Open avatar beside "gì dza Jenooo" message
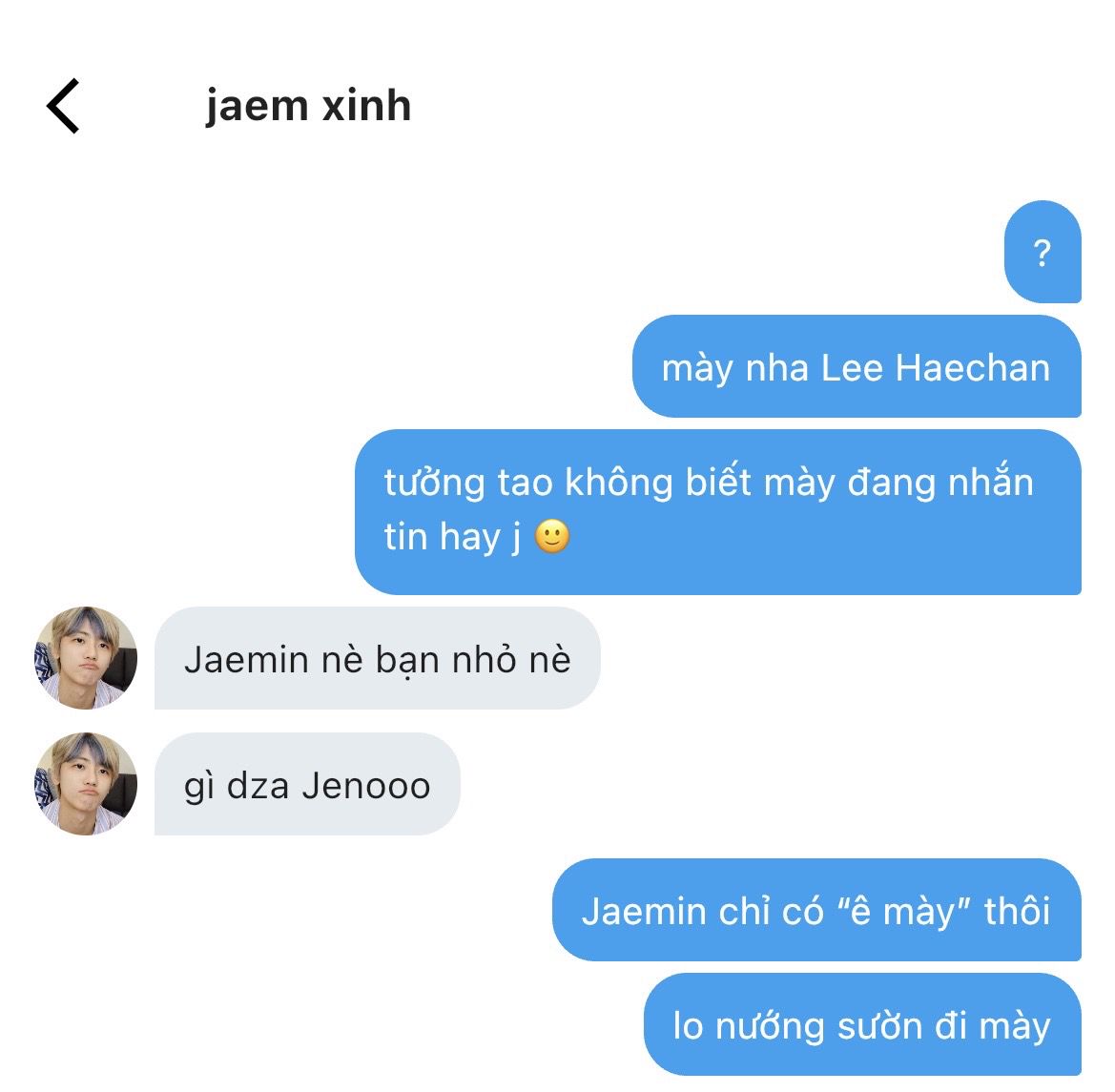The image size is (1115, 1092). 86,783
